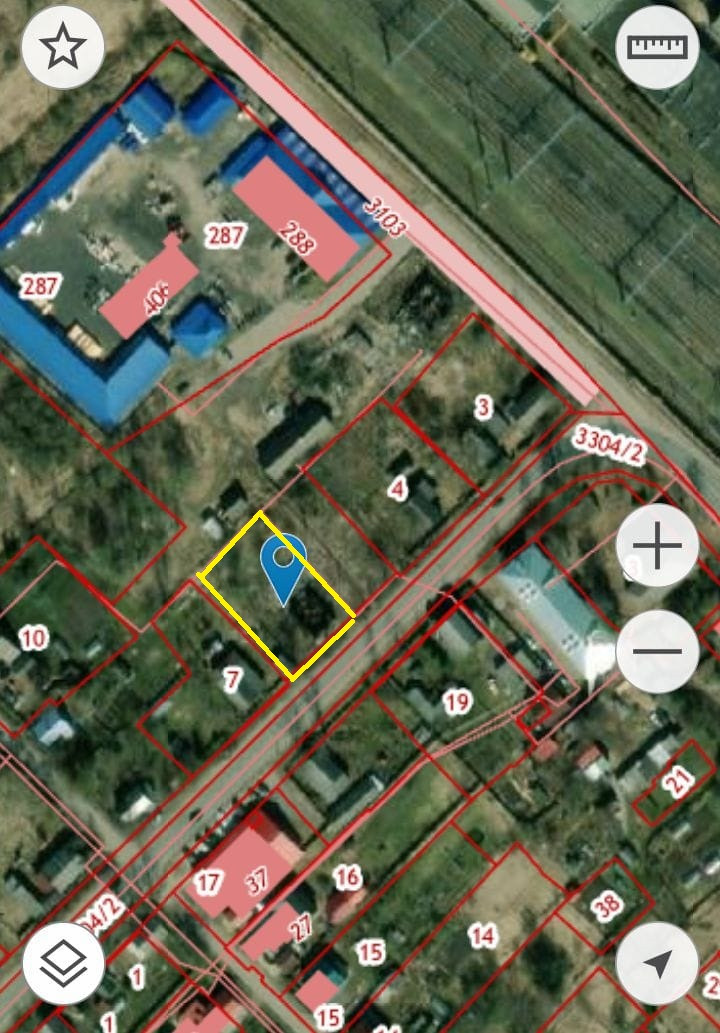
Task: Open the map layers selector
Action: click(64, 964)
